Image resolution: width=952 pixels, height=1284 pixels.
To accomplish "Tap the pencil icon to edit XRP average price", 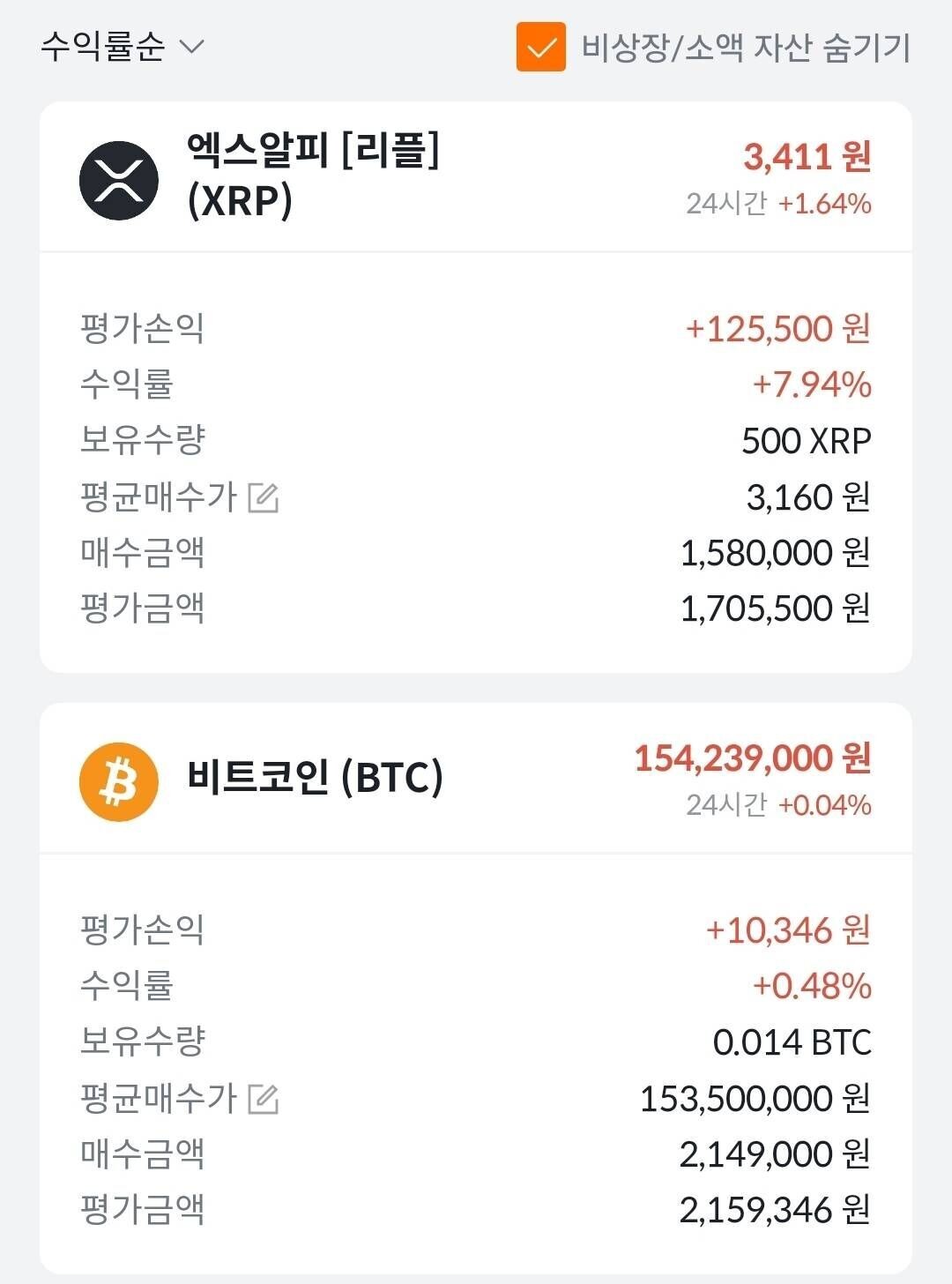I will (x=263, y=498).
